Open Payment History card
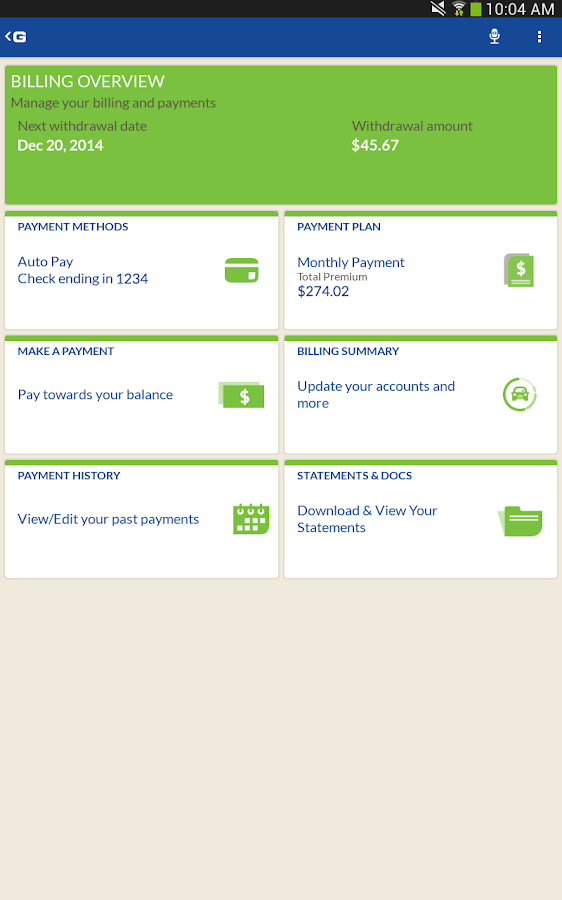 (x=141, y=519)
